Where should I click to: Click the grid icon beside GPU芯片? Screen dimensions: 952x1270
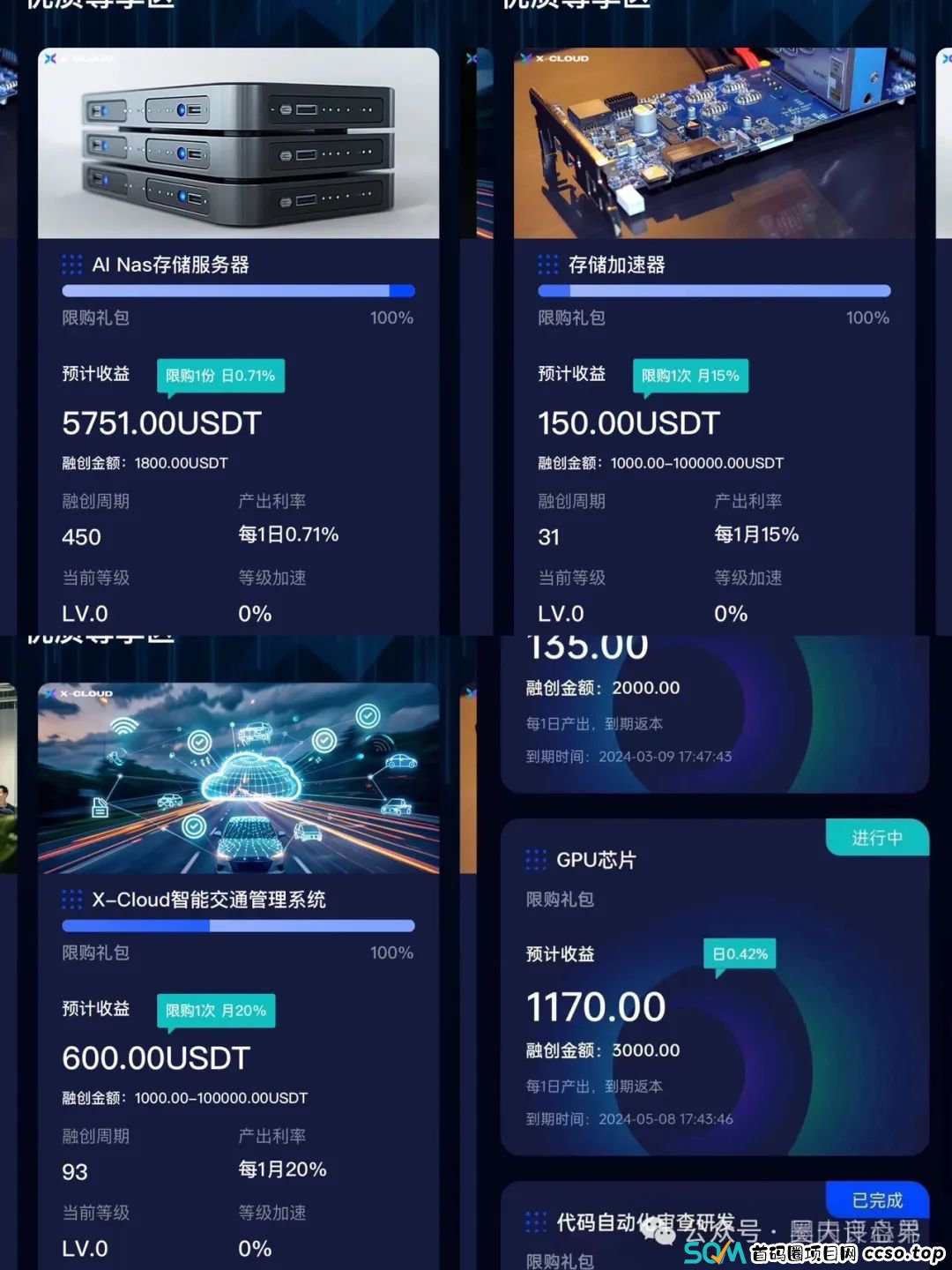(535, 859)
